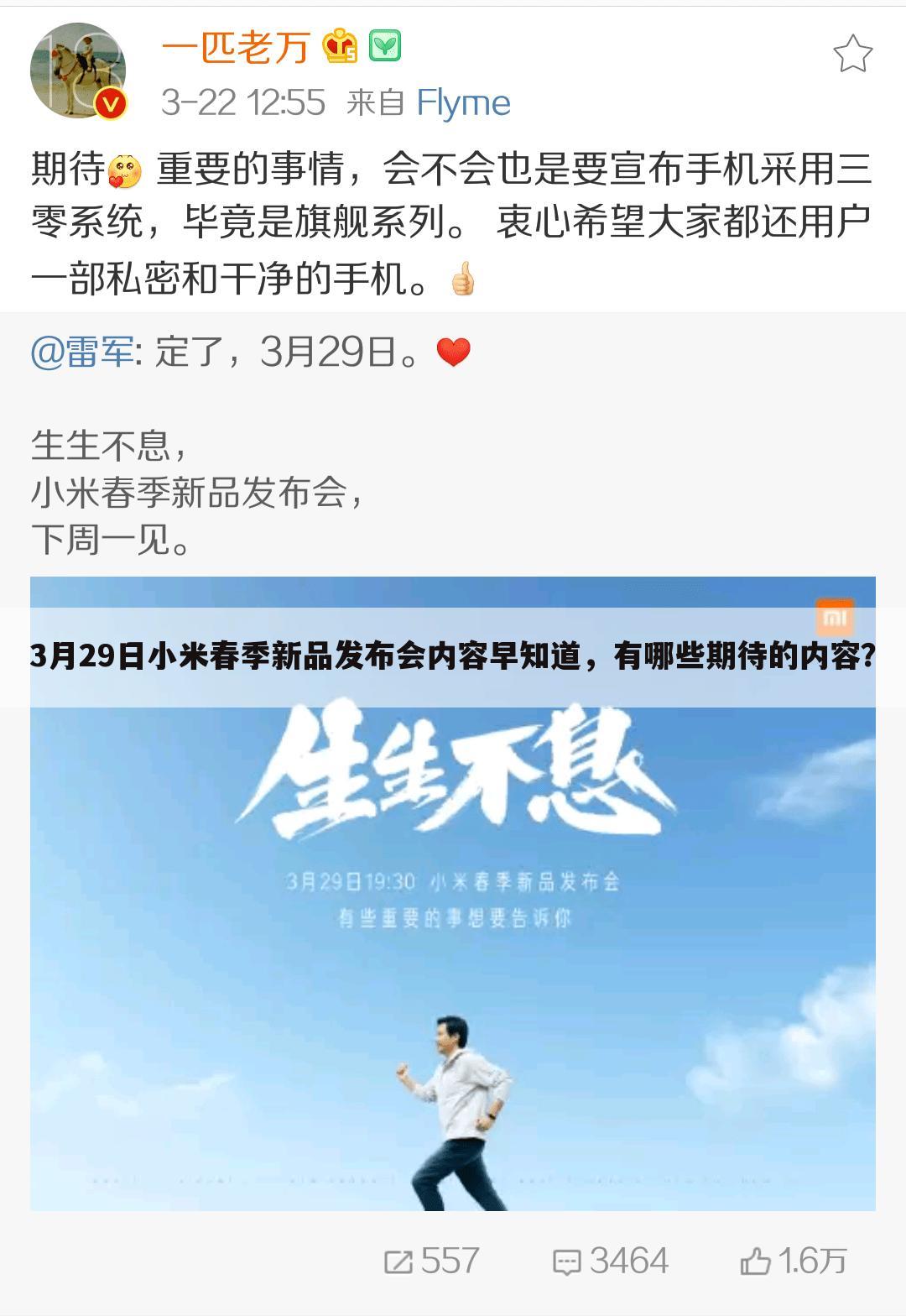Click the Flyme client source link
Screen dimensions: 906x1316
[464, 102]
